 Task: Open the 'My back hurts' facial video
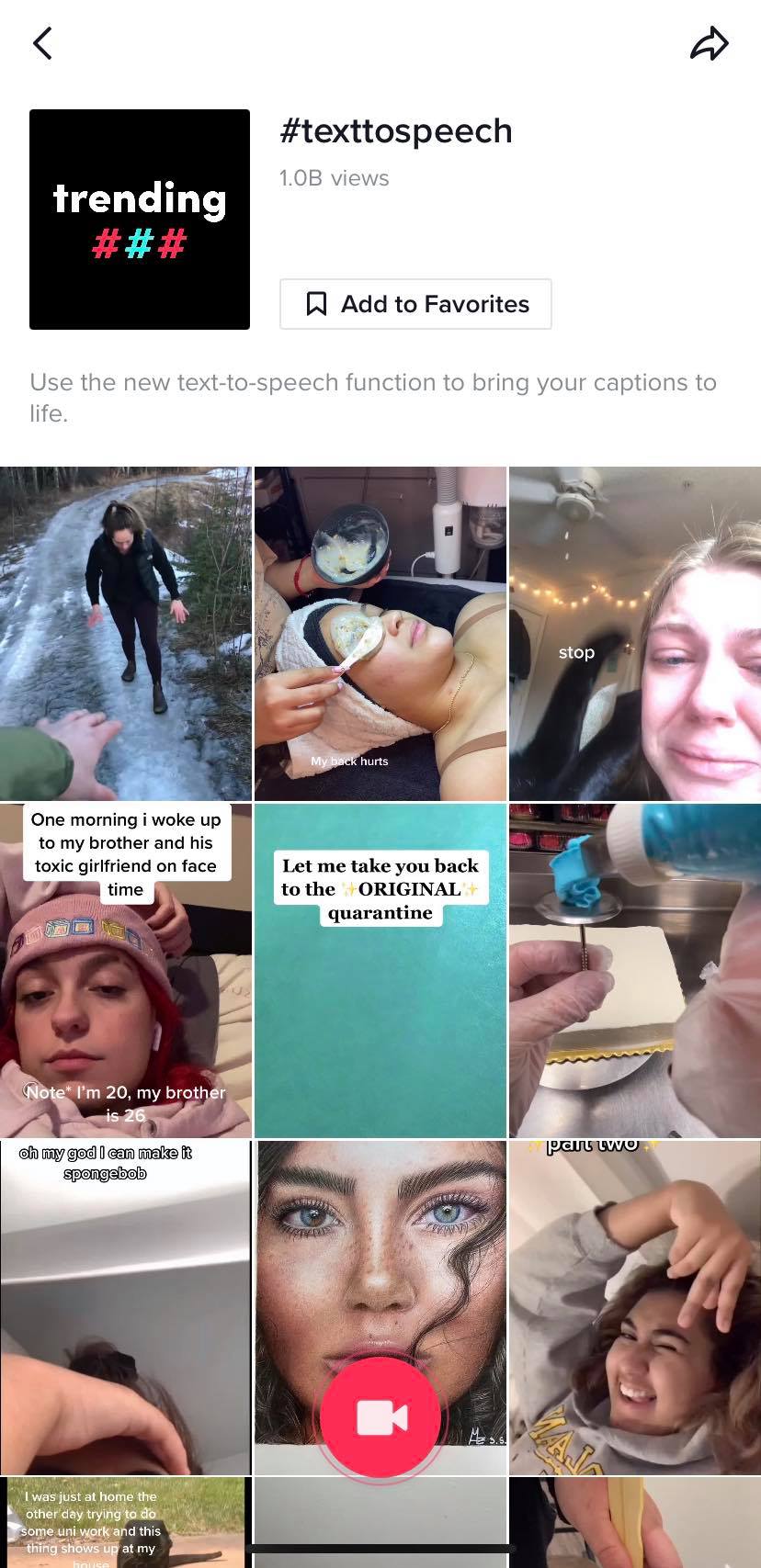[380, 634]
